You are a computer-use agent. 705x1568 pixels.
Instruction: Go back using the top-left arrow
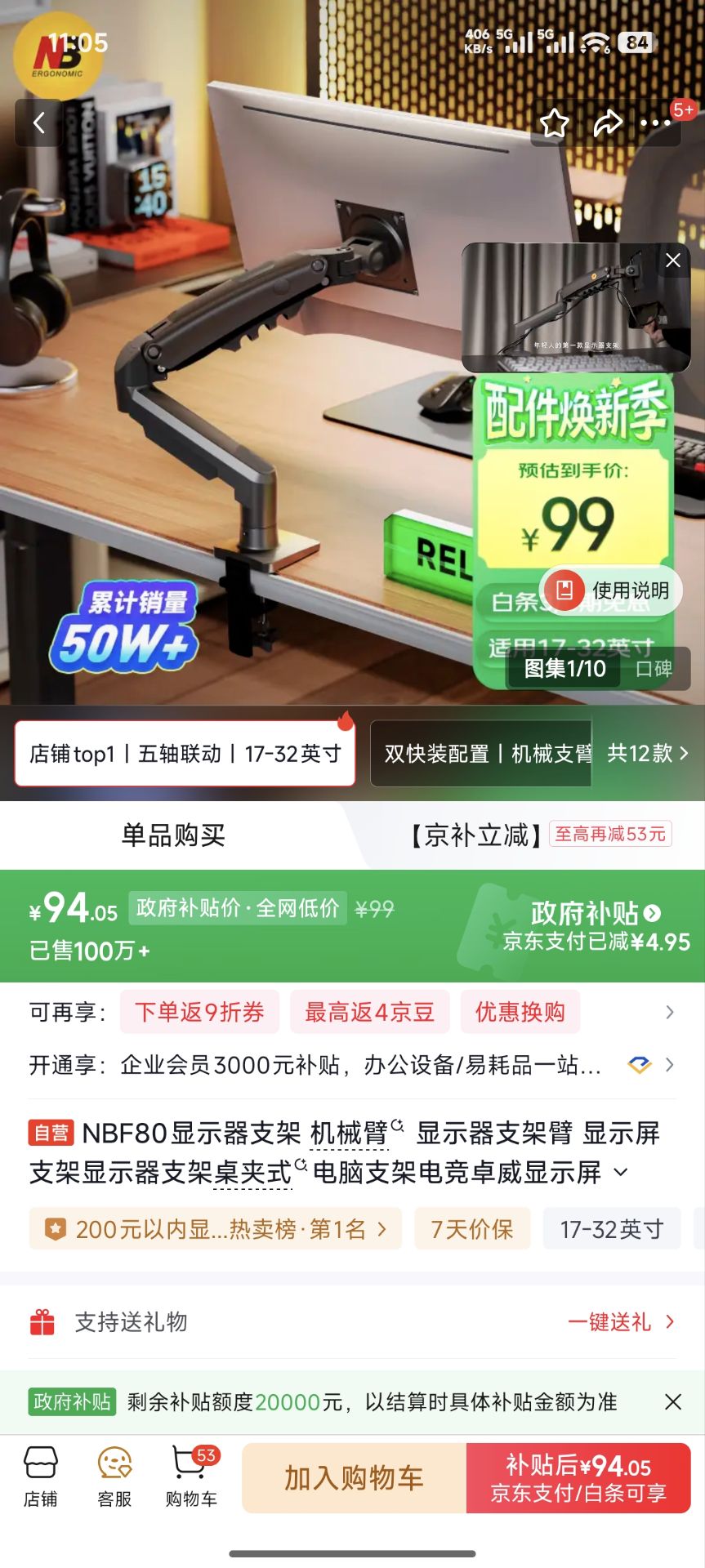[x=38, y=123]
